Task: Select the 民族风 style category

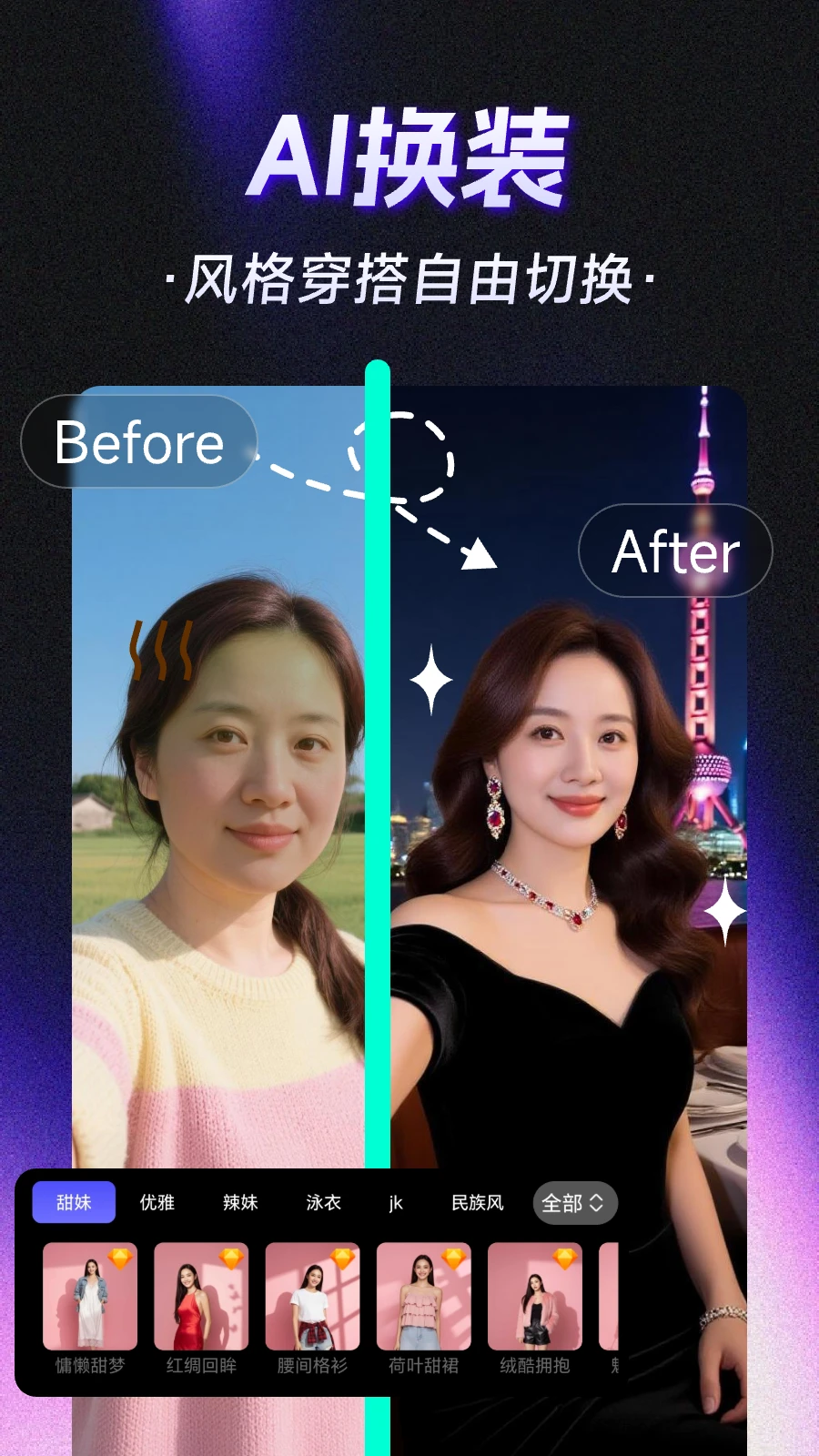Action: pyautogui.click(x=478, y=1203)
